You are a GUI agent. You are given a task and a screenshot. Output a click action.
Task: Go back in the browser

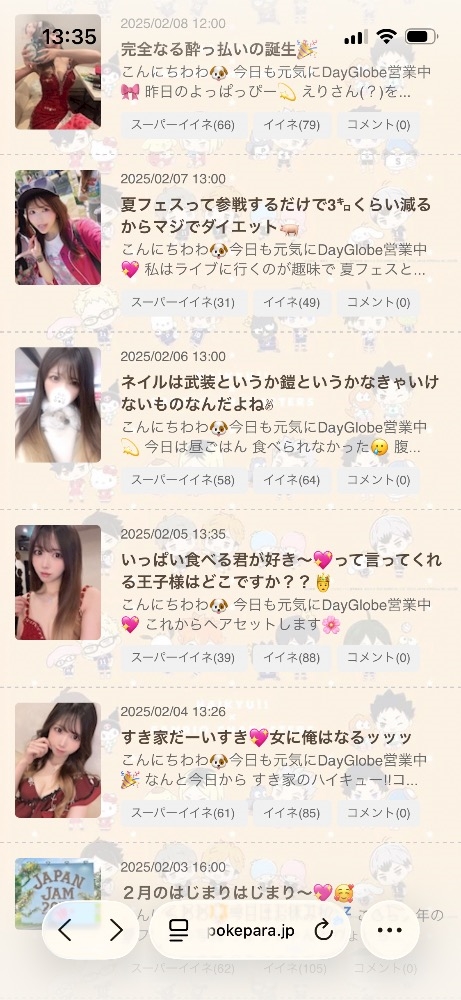click(x=65, y=930)
